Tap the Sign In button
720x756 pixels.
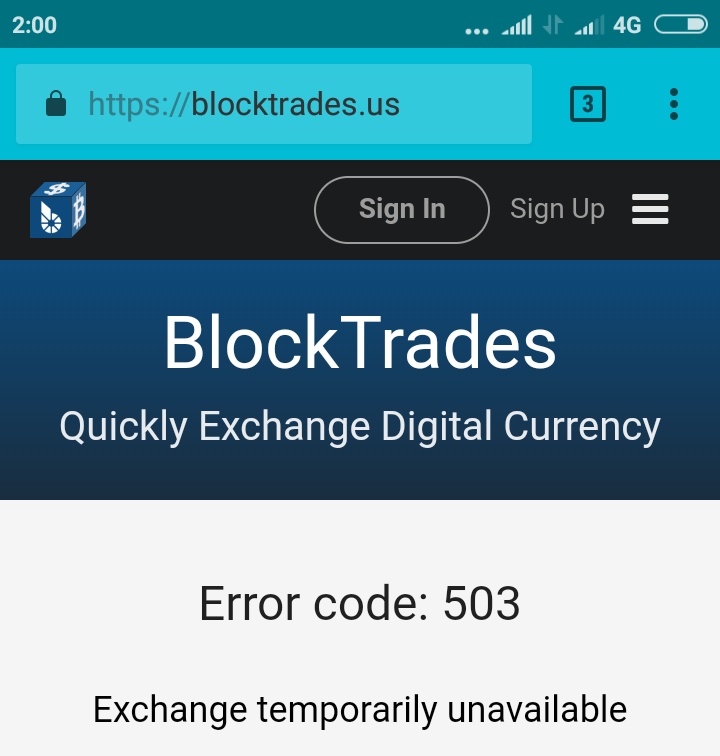402,209
